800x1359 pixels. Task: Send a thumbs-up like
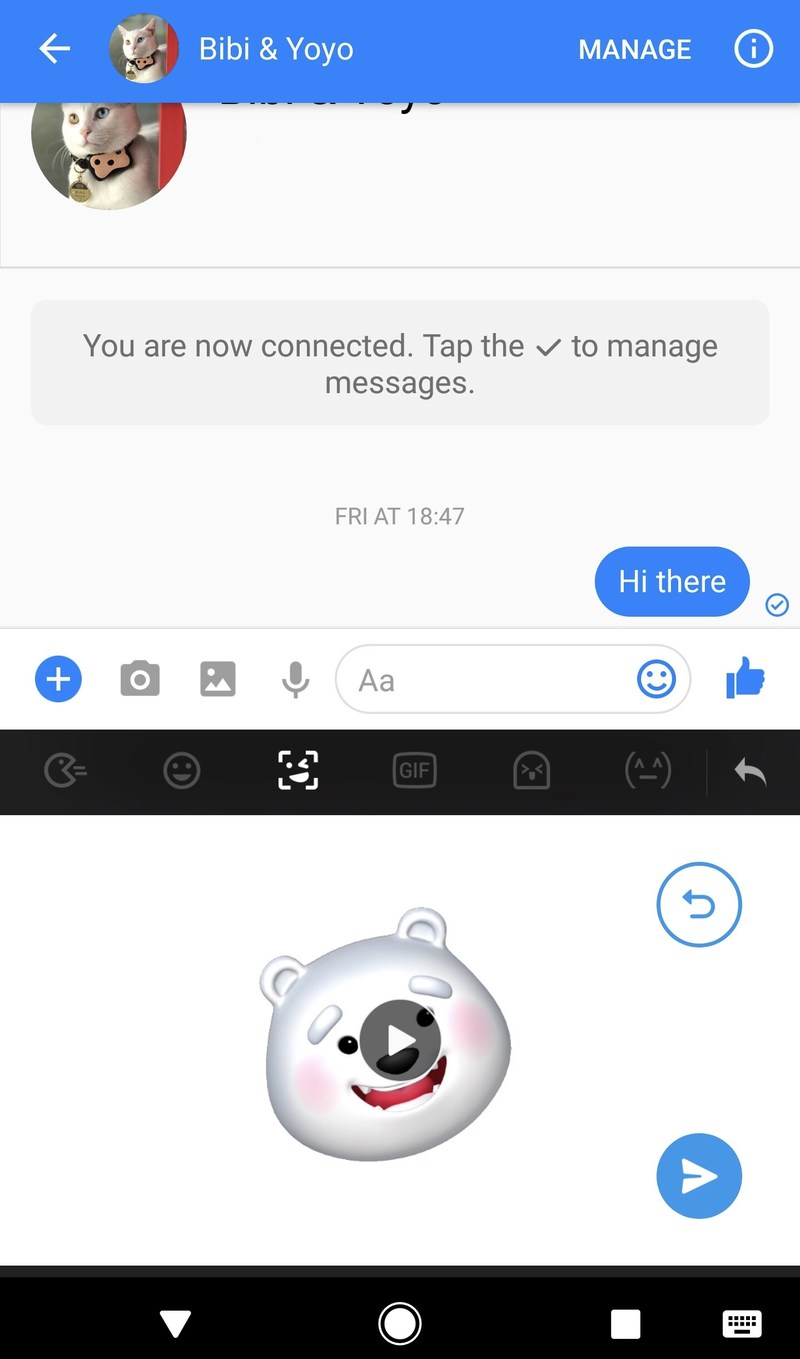[x=747, y=679]
